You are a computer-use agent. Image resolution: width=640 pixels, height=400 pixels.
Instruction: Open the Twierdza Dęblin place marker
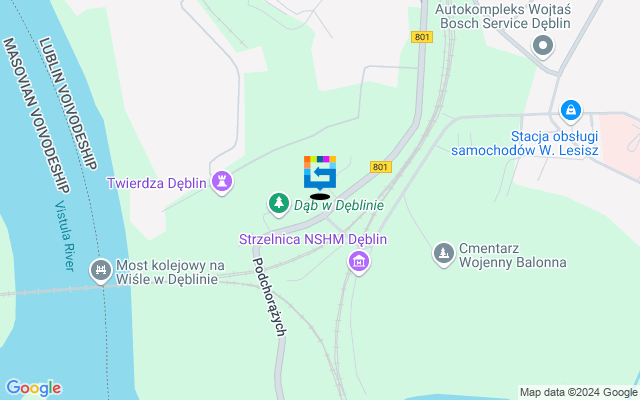[x=222, y=182]
